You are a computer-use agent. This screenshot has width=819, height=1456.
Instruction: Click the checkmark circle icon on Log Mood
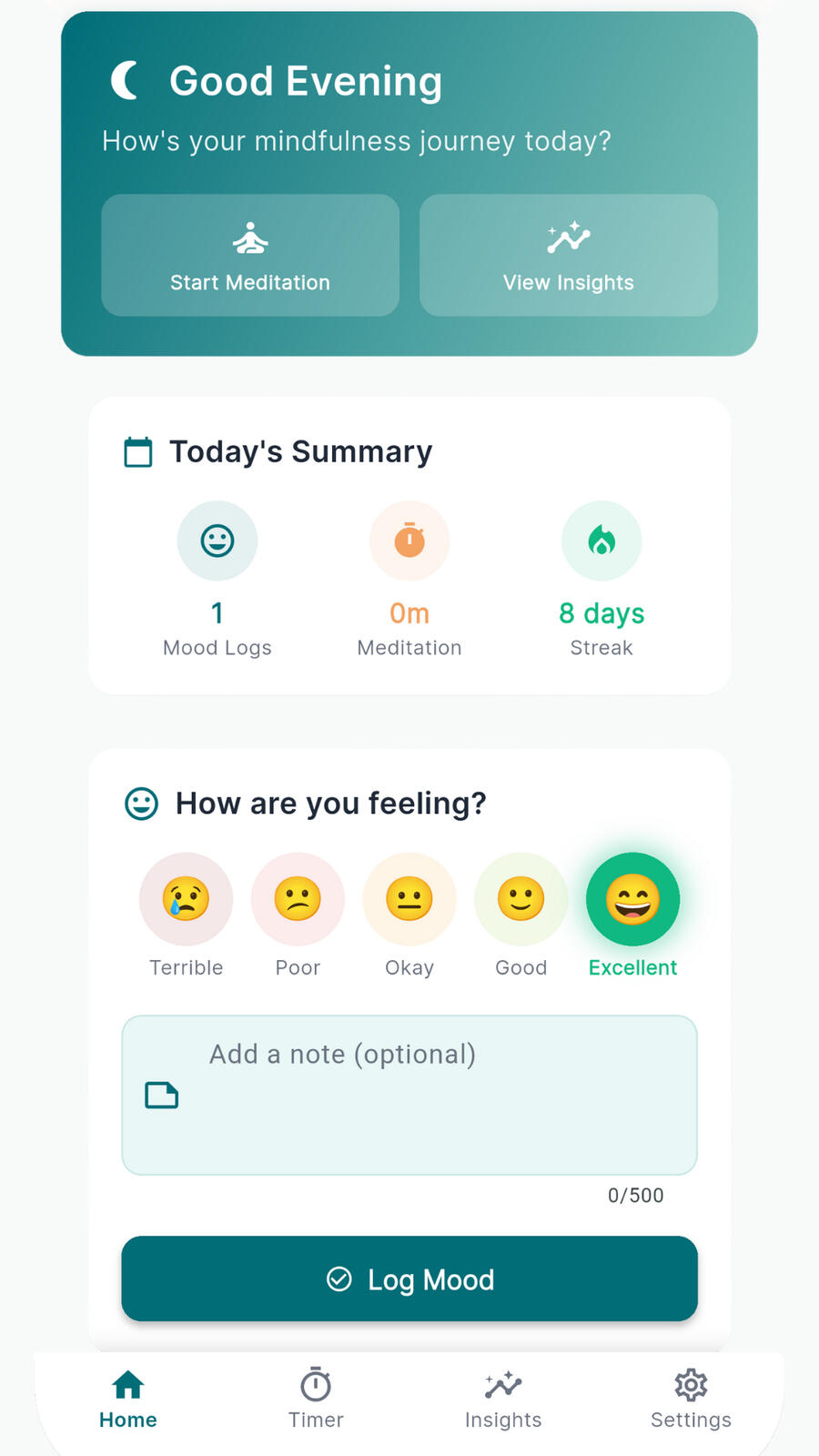339,1279
